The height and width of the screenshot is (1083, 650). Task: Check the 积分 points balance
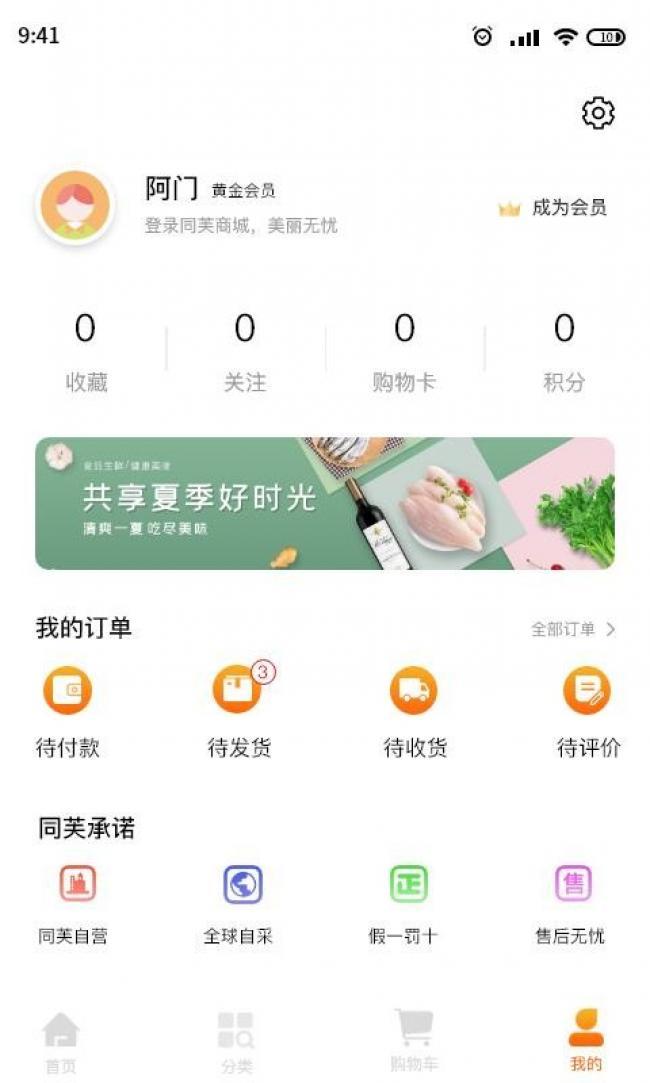tap(564, 352)
